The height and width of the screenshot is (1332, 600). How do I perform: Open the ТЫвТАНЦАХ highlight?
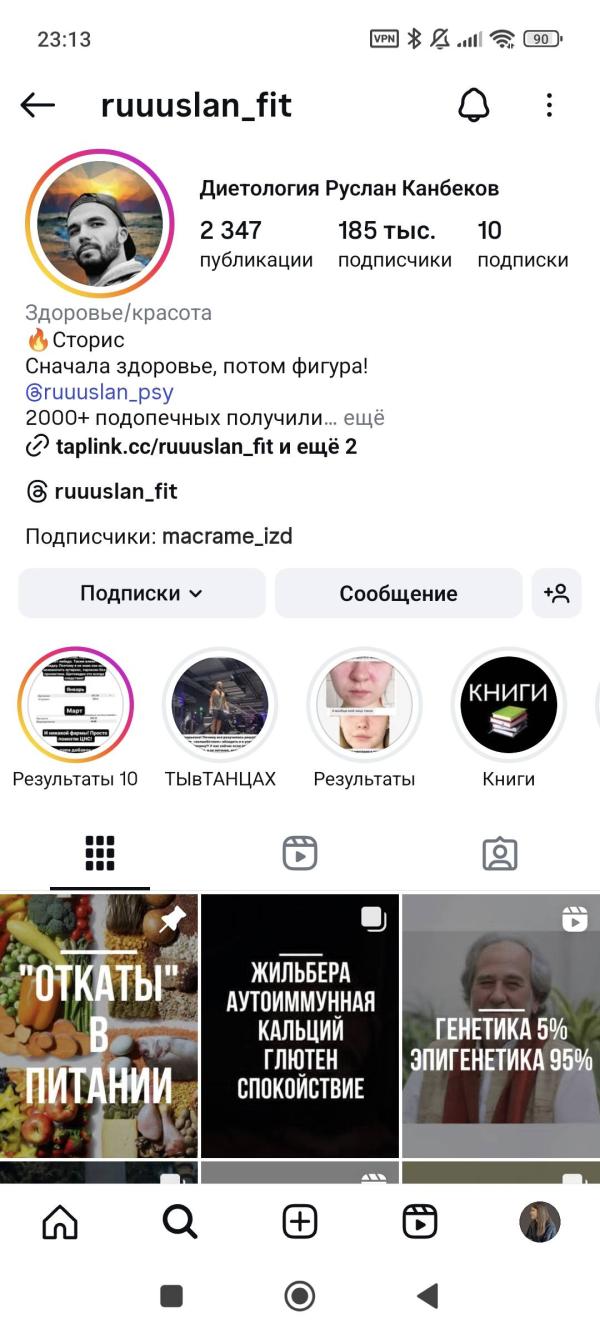[x=220, y=705]
